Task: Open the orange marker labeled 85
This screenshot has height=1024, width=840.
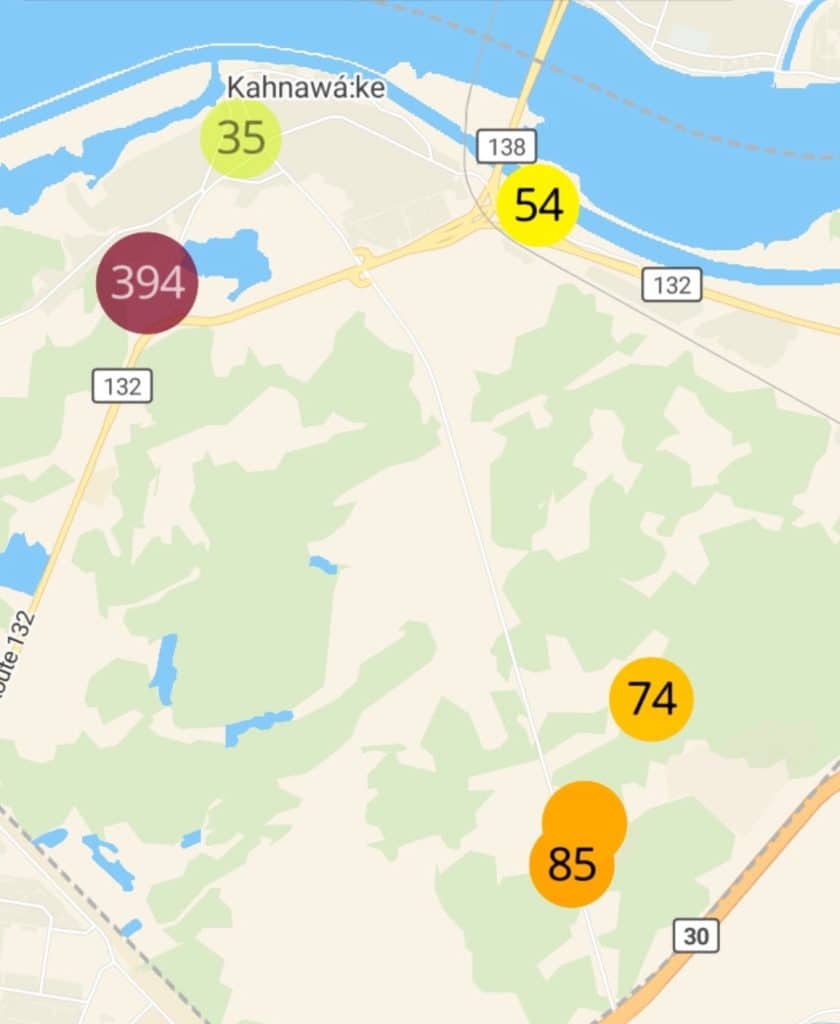Action: click(570, 867)
